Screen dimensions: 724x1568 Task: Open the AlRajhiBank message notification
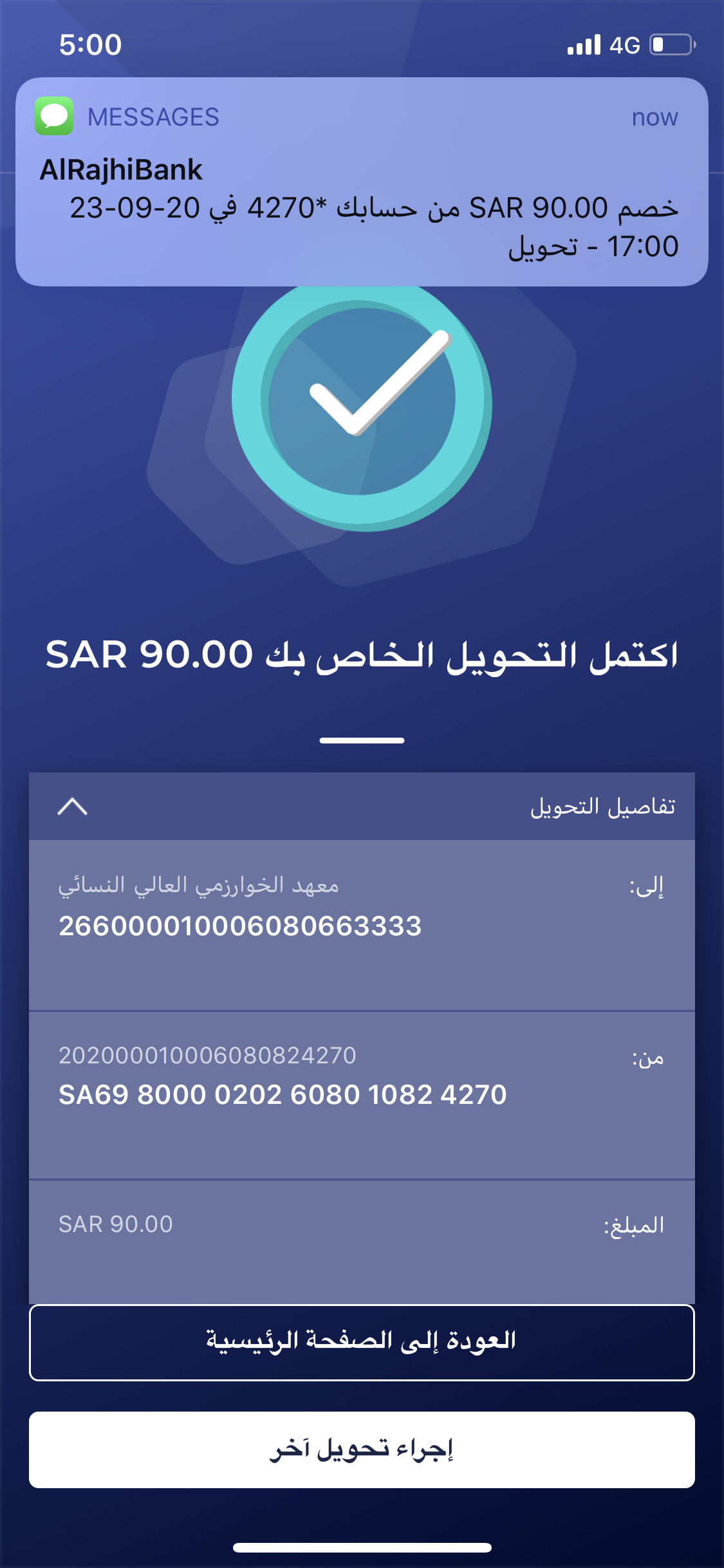362,182
